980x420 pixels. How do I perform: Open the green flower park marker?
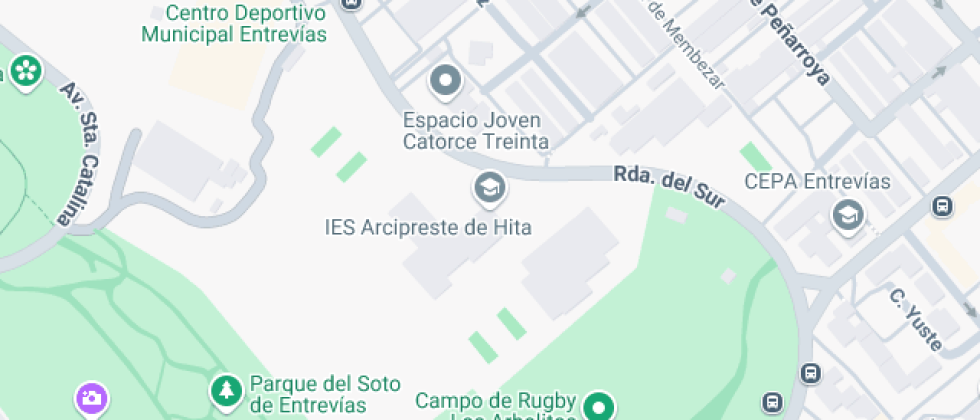click(25, 70)
